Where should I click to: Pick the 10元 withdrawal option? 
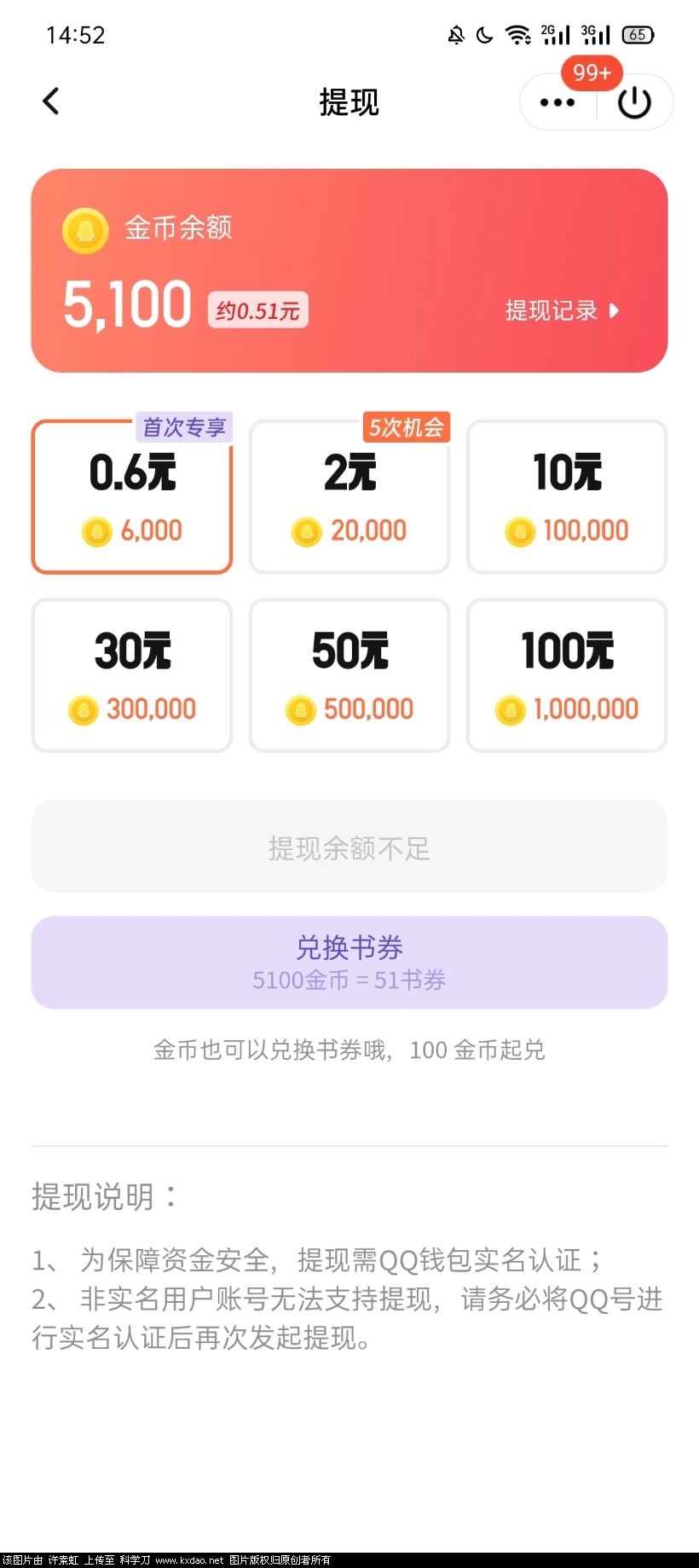tap(566, 496)
